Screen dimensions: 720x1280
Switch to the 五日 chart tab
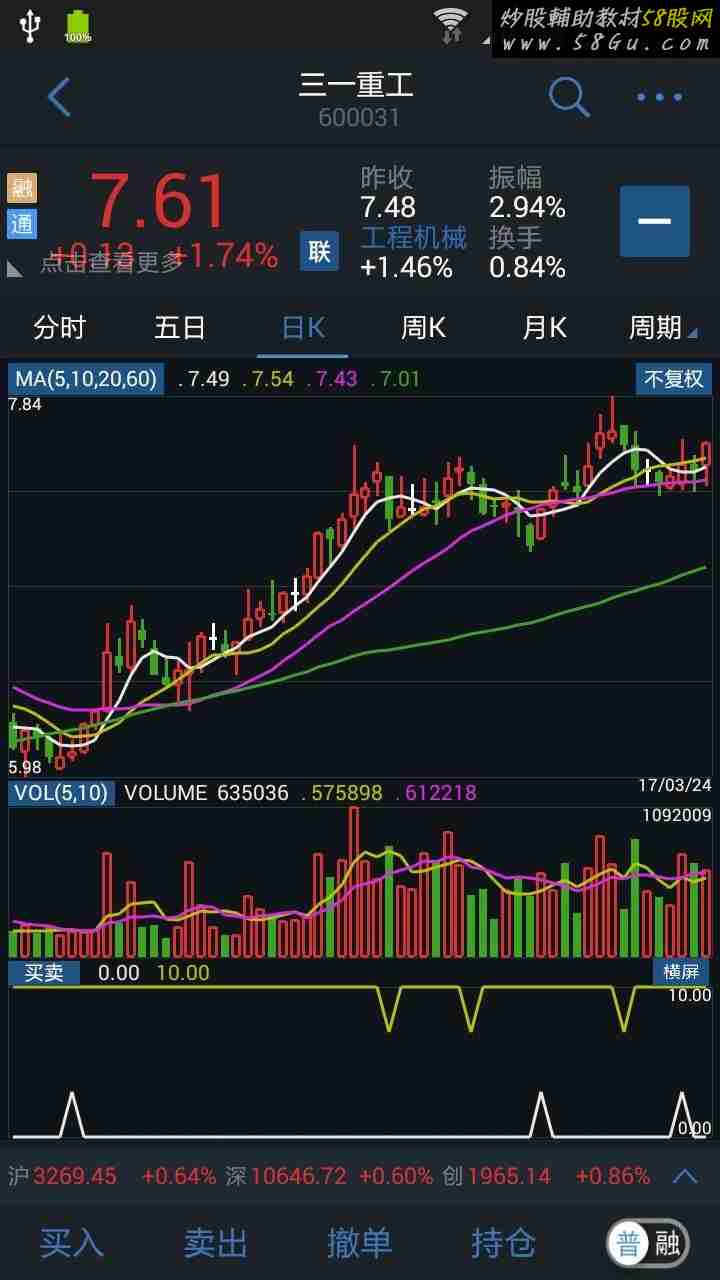pyautogui.click(x=180, y=327)
